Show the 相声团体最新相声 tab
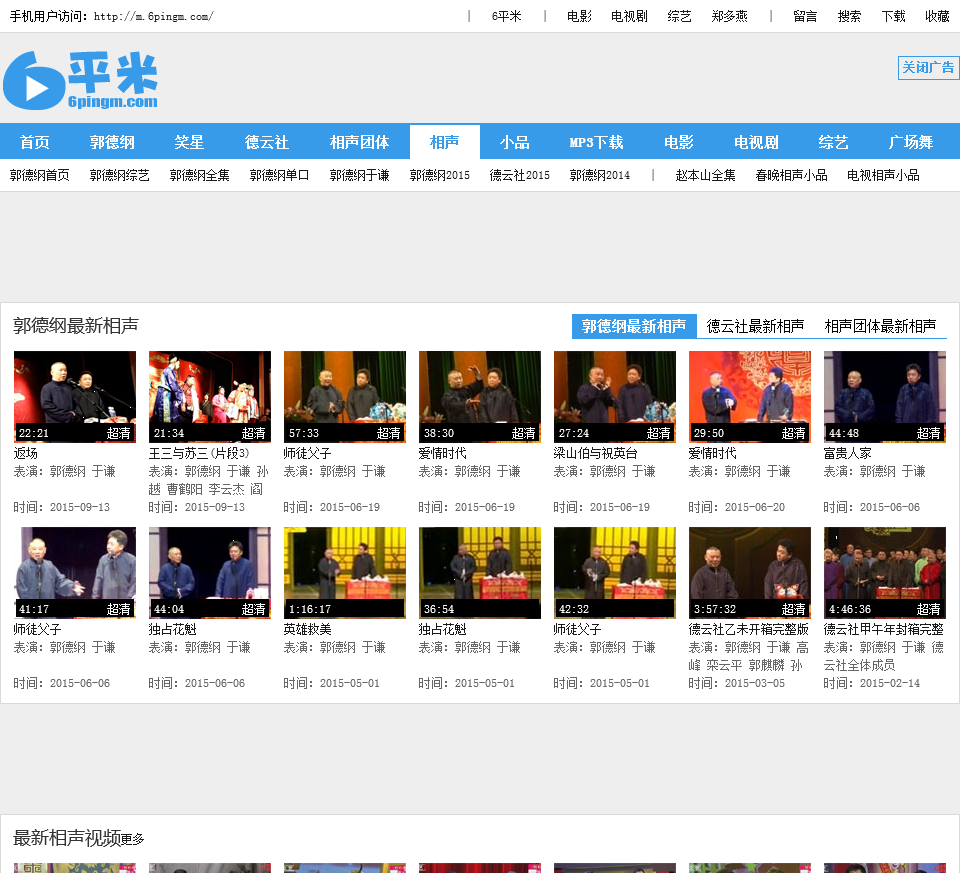The image size is (960, 873). coord(880,326)
